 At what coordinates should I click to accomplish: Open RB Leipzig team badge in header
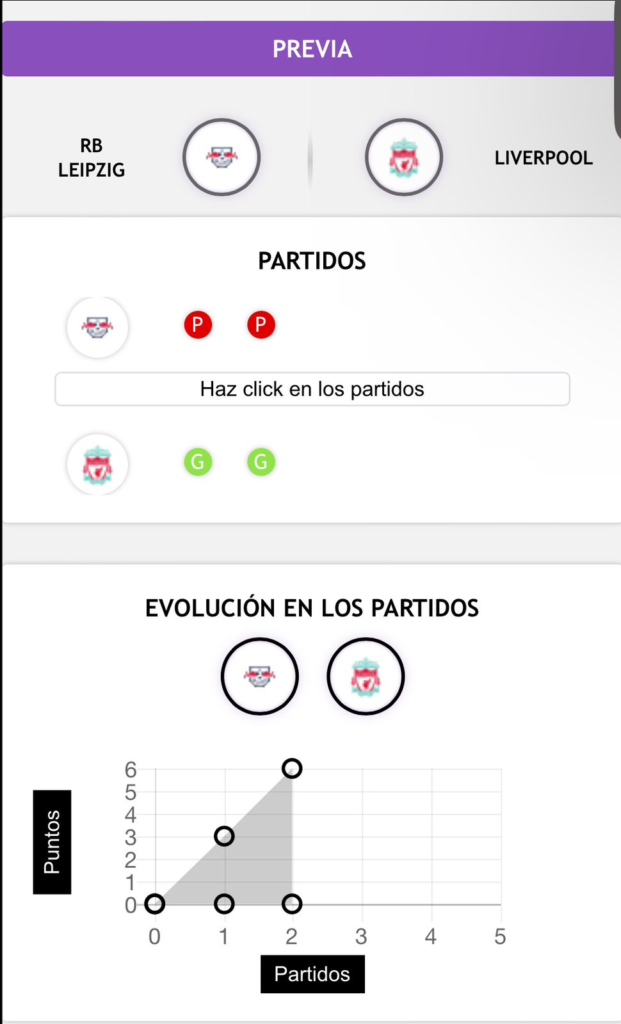tap(221, 157)
